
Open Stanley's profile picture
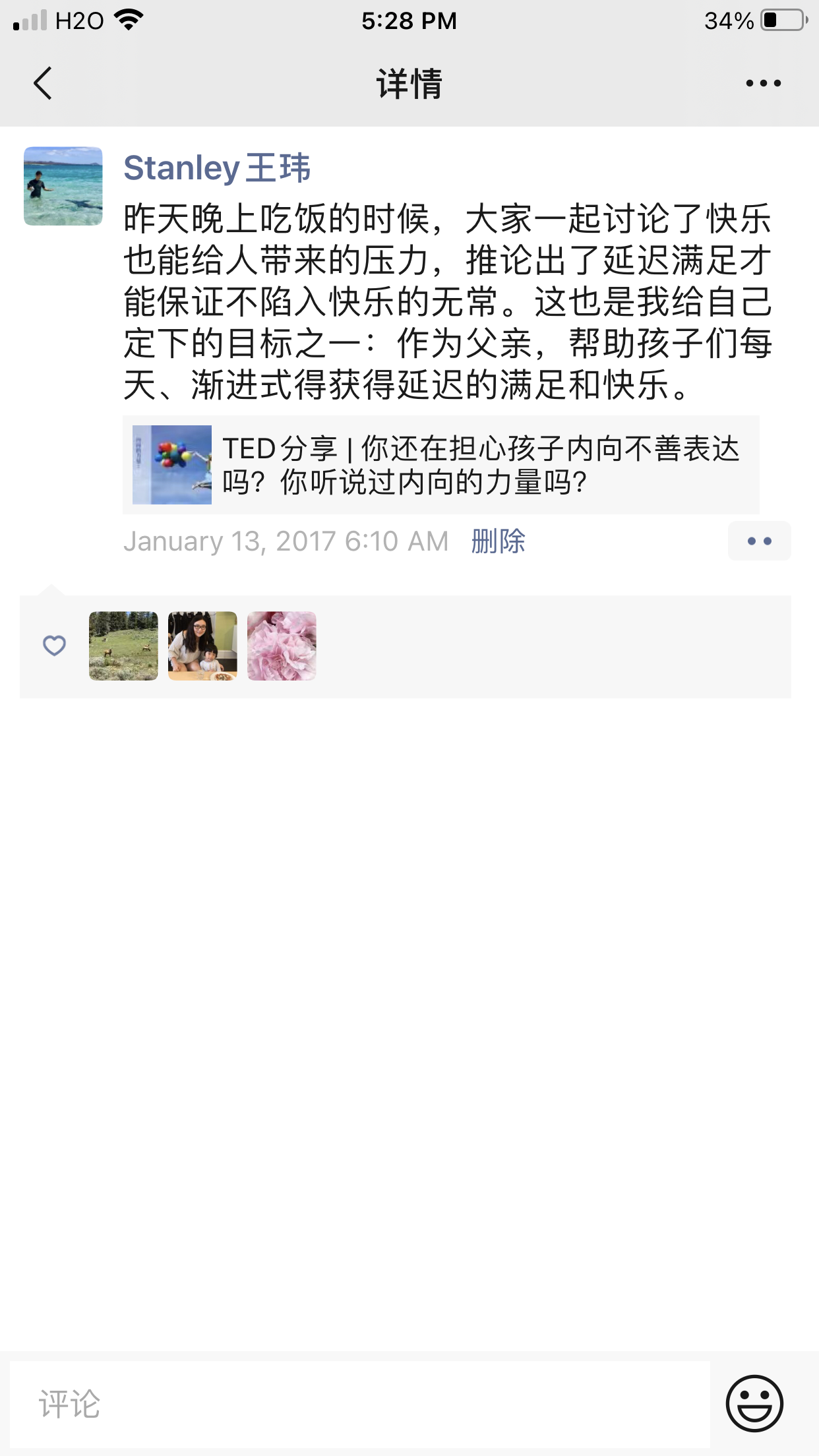click(x=63, y=186)
